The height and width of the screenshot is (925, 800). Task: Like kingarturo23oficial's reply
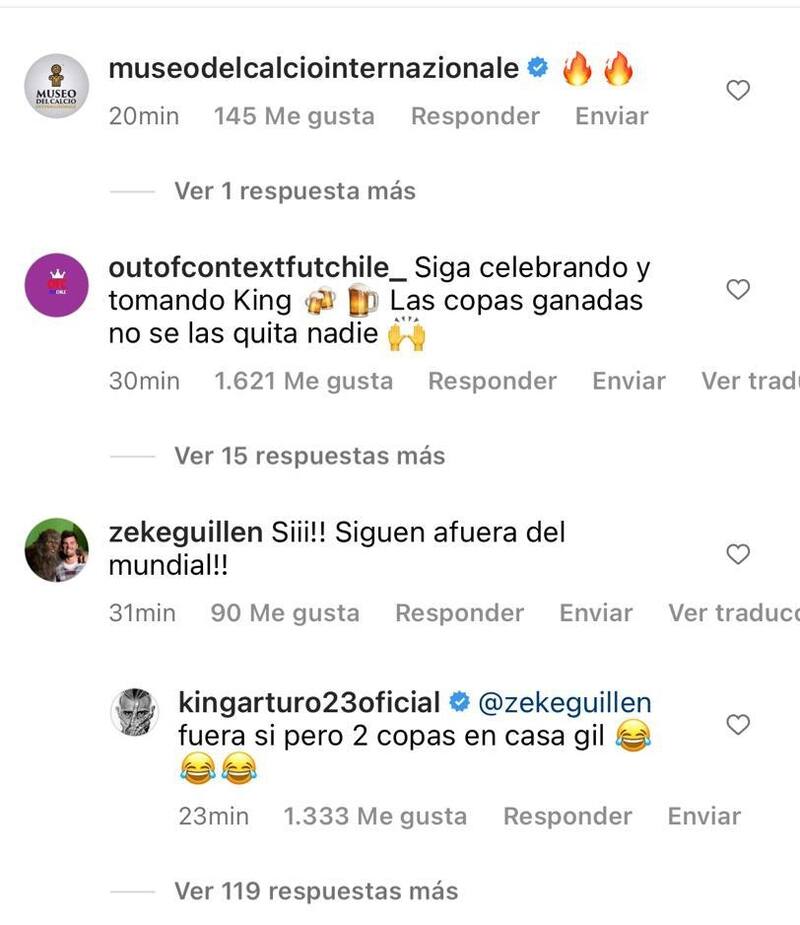[737, 725]
